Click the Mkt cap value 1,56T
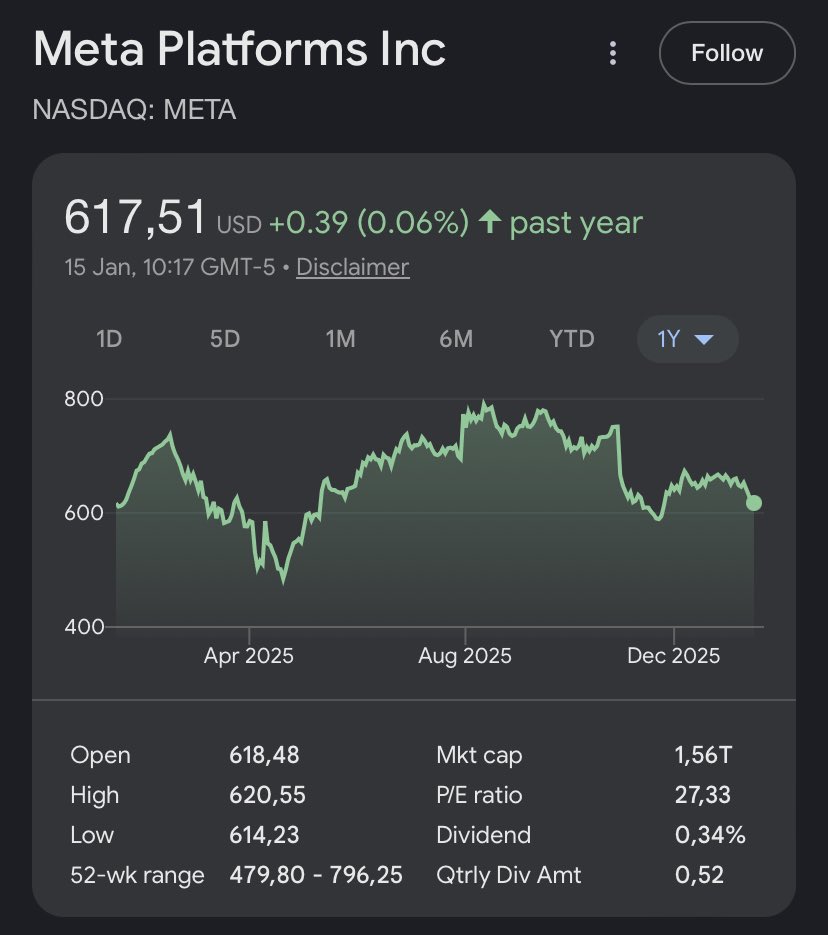Viewport: 828px width, 935px height. [x=703, y=755]
